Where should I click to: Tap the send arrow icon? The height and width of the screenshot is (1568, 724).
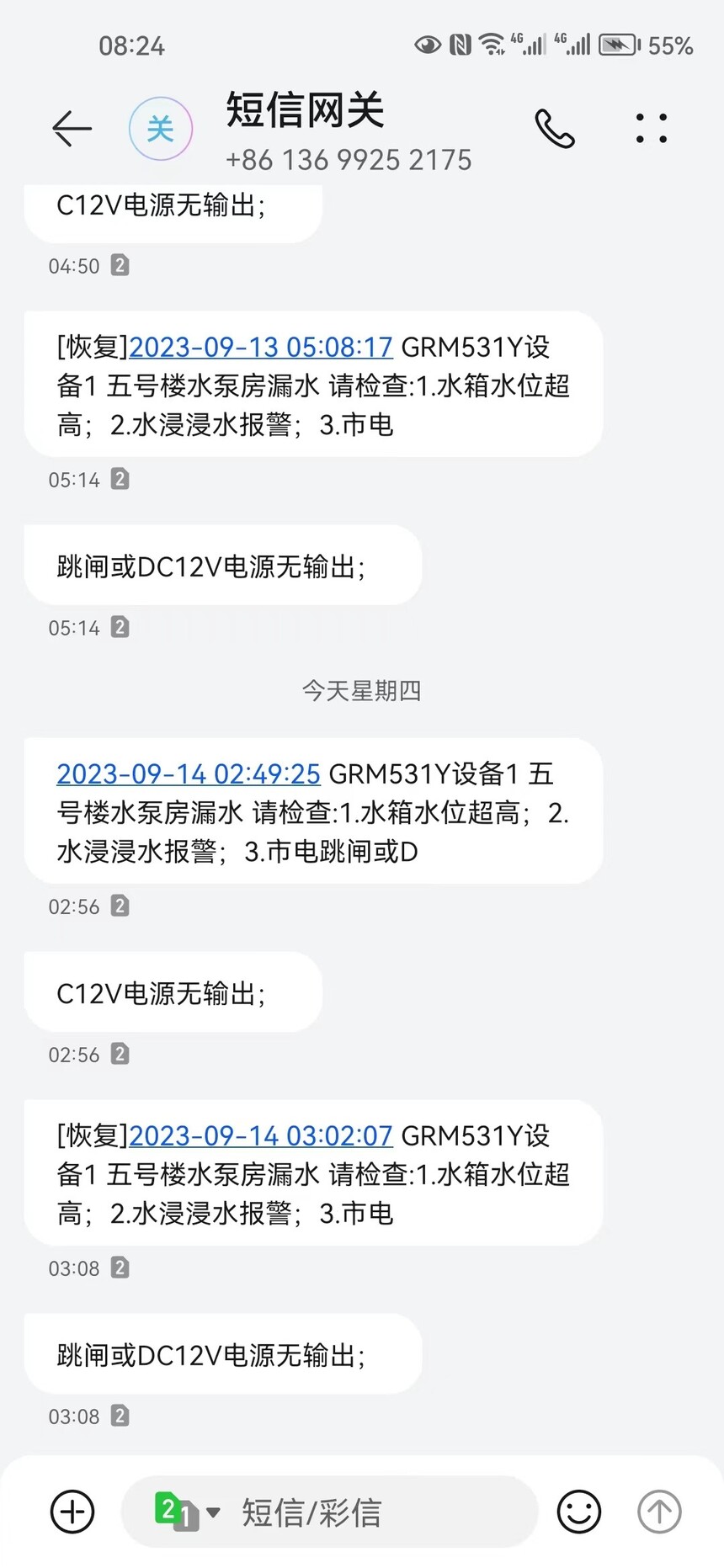tap(658, 1512)
